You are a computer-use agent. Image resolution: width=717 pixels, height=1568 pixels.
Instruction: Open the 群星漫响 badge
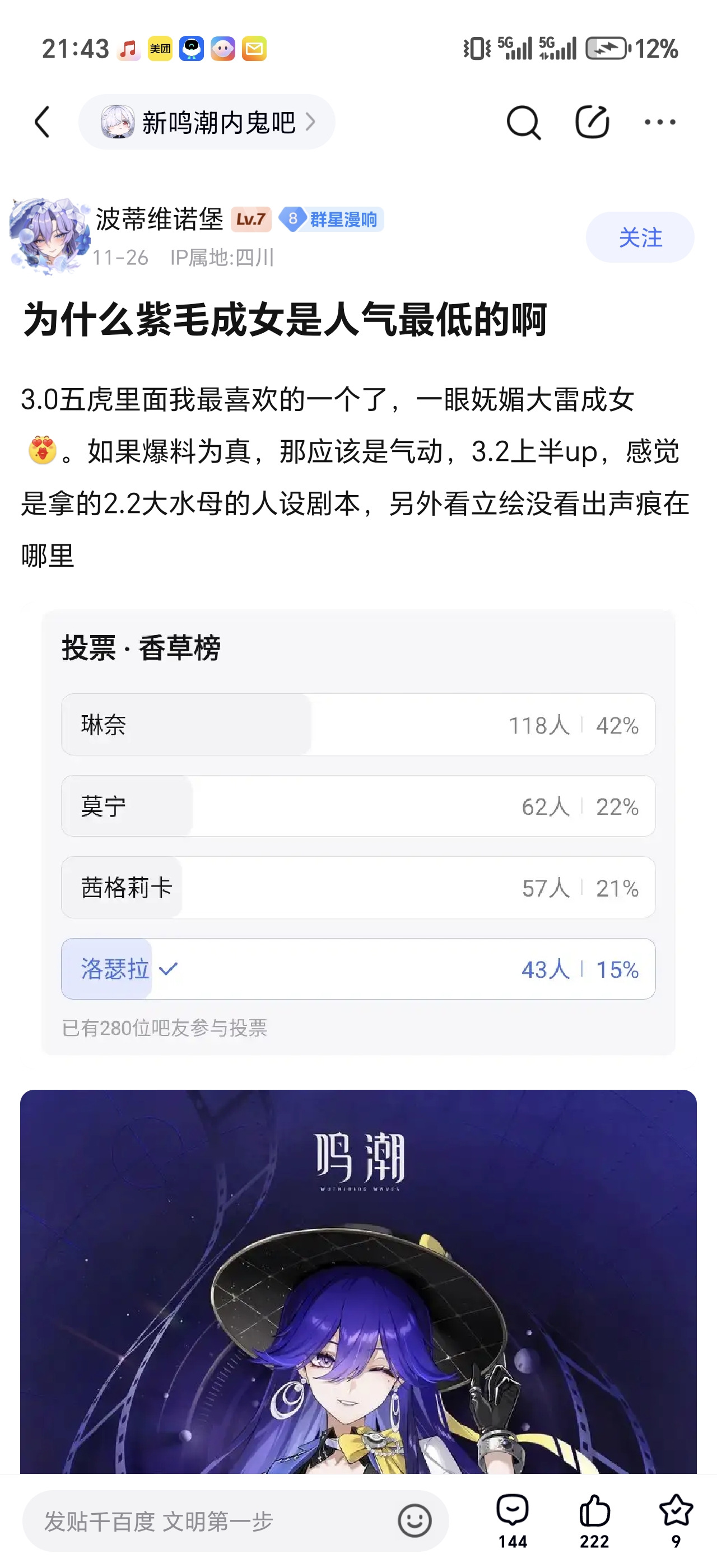click(x=332, y=219)
